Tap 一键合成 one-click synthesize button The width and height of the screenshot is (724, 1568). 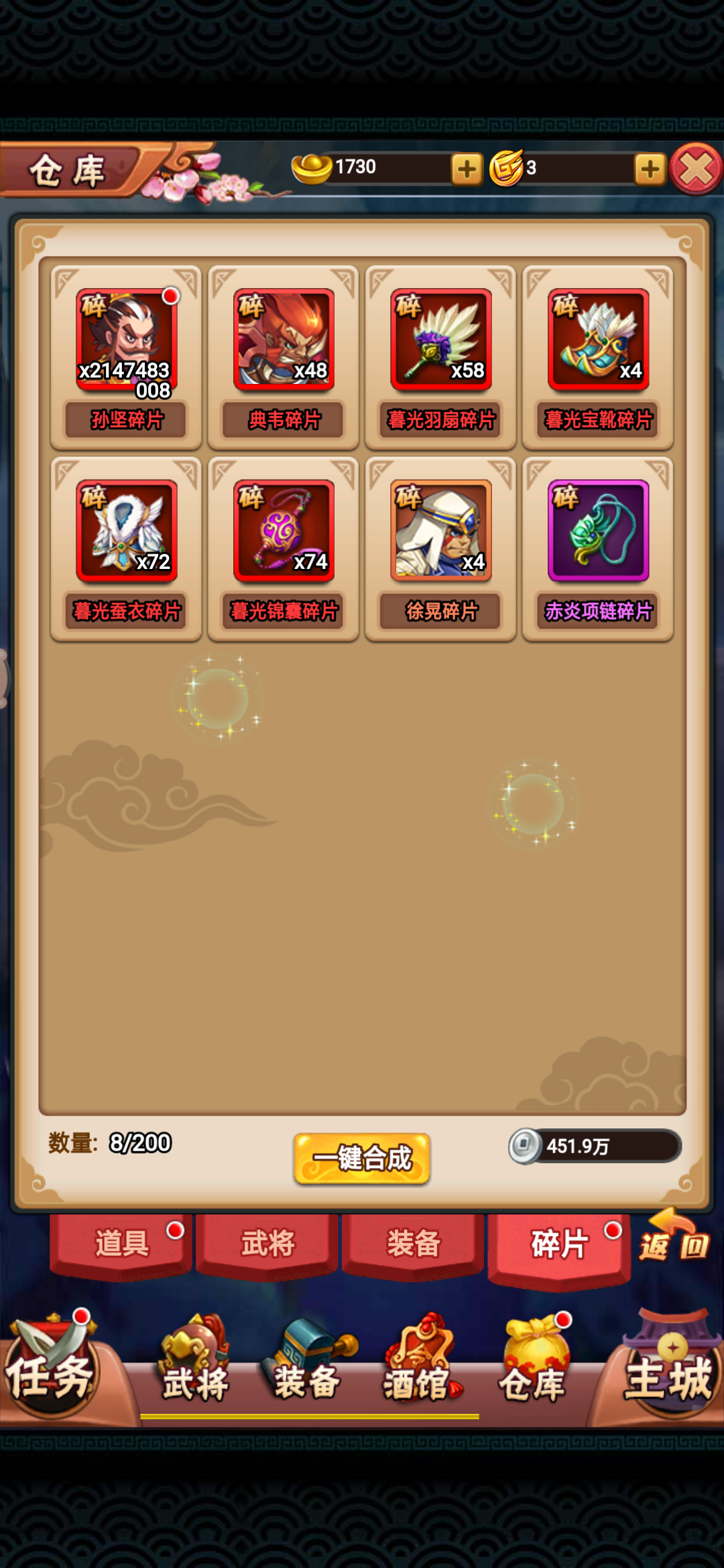[x=362, y=1158]
